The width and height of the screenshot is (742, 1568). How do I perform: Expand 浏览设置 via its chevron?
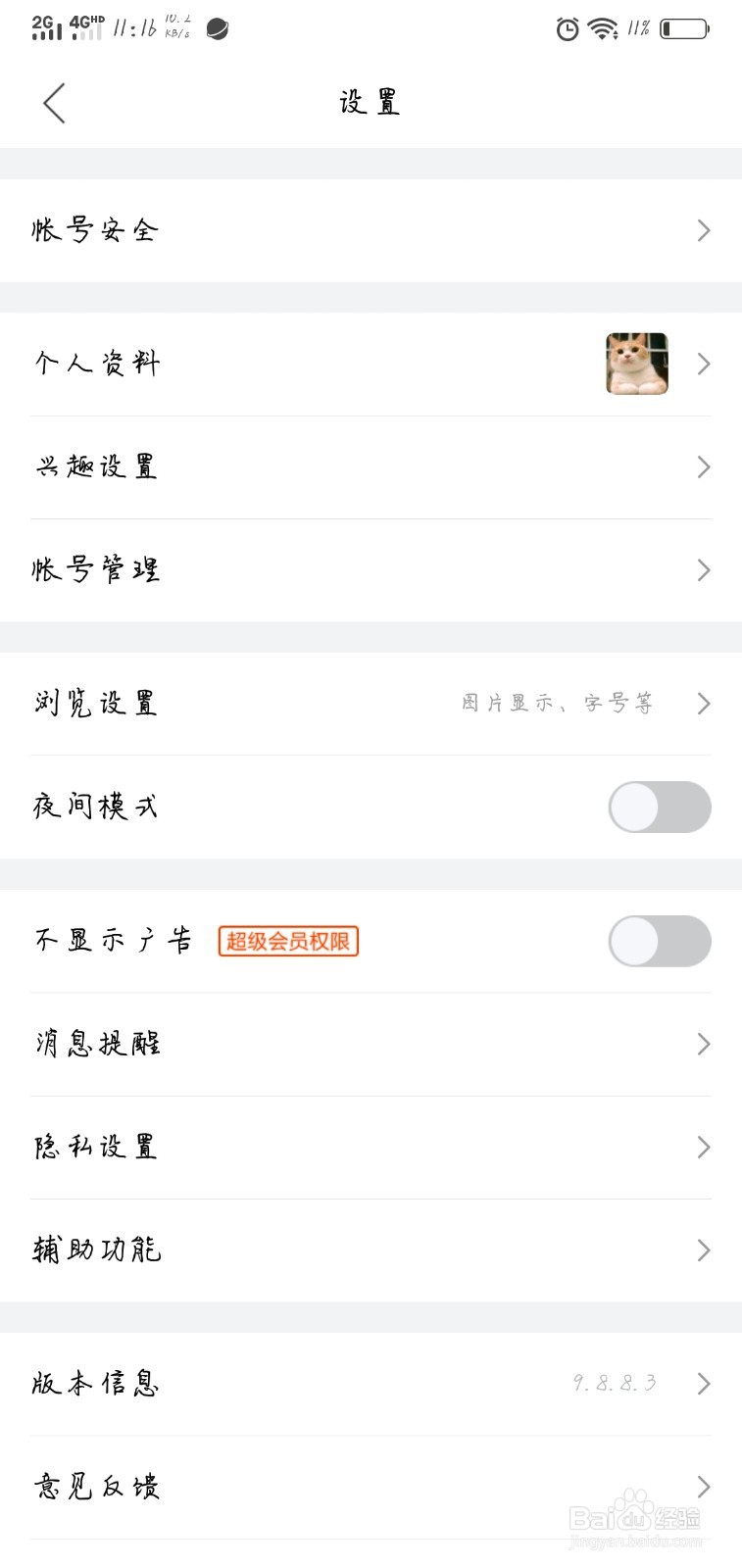point(703,703)
